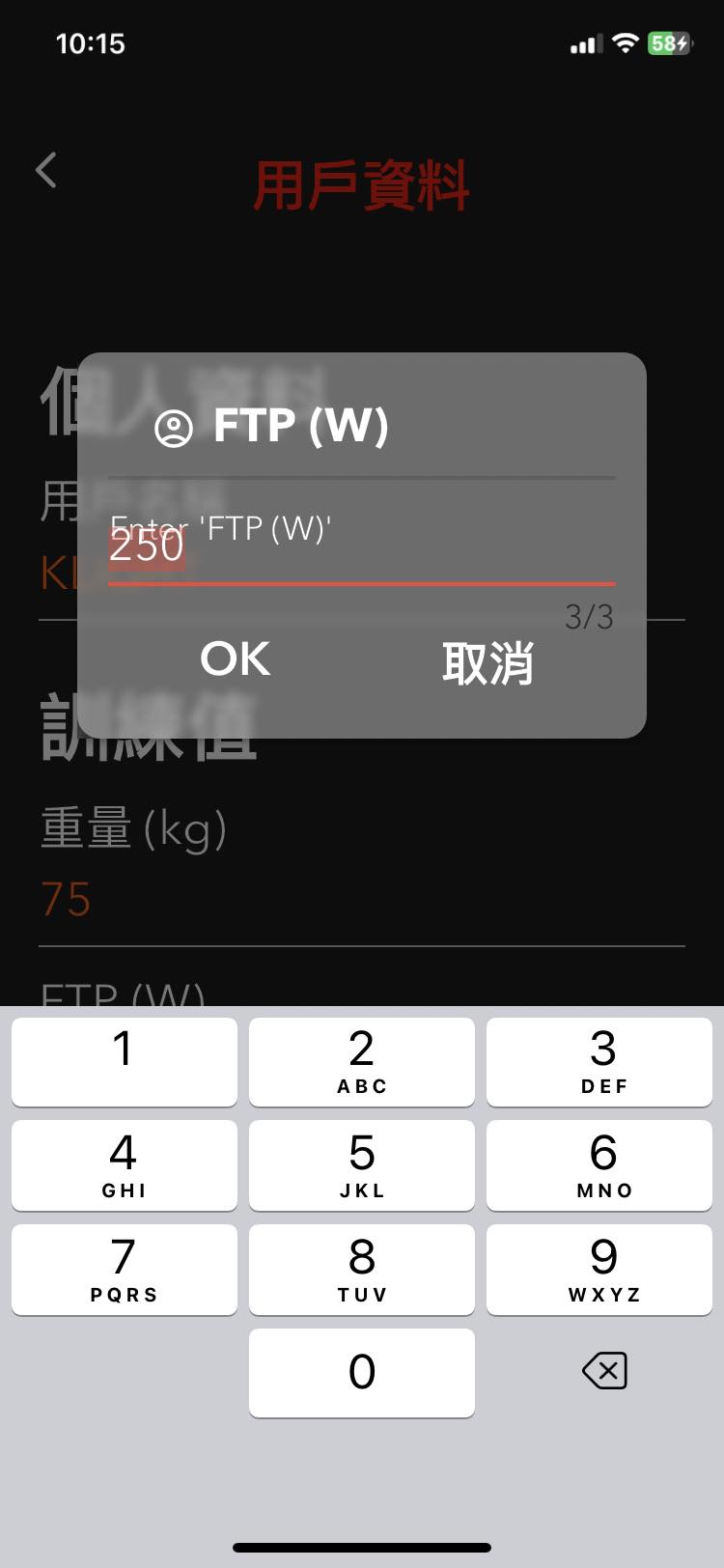Type digit 6 on the keypad
This screenshot has height=1568, width=724.
tap(599, 1165)
